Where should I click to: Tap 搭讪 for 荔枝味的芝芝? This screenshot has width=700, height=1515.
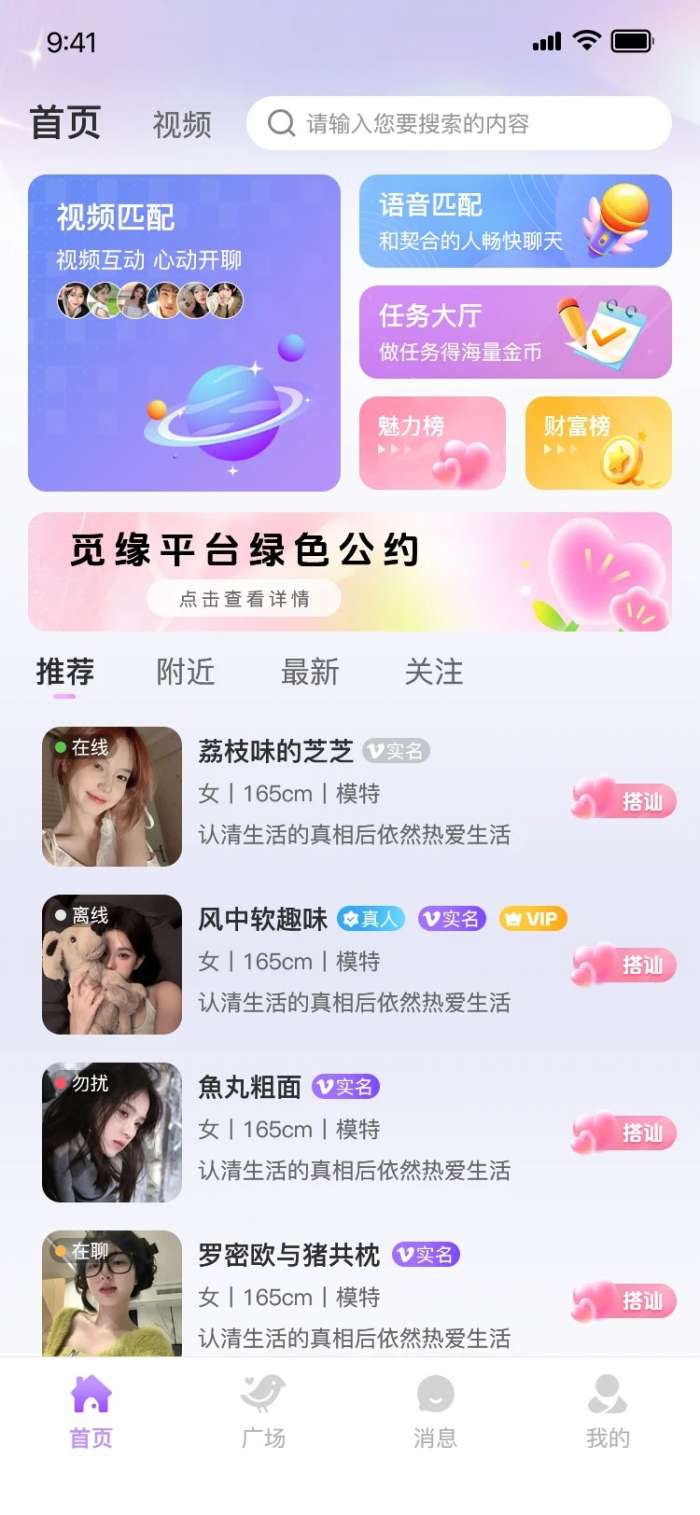point(625,800)
